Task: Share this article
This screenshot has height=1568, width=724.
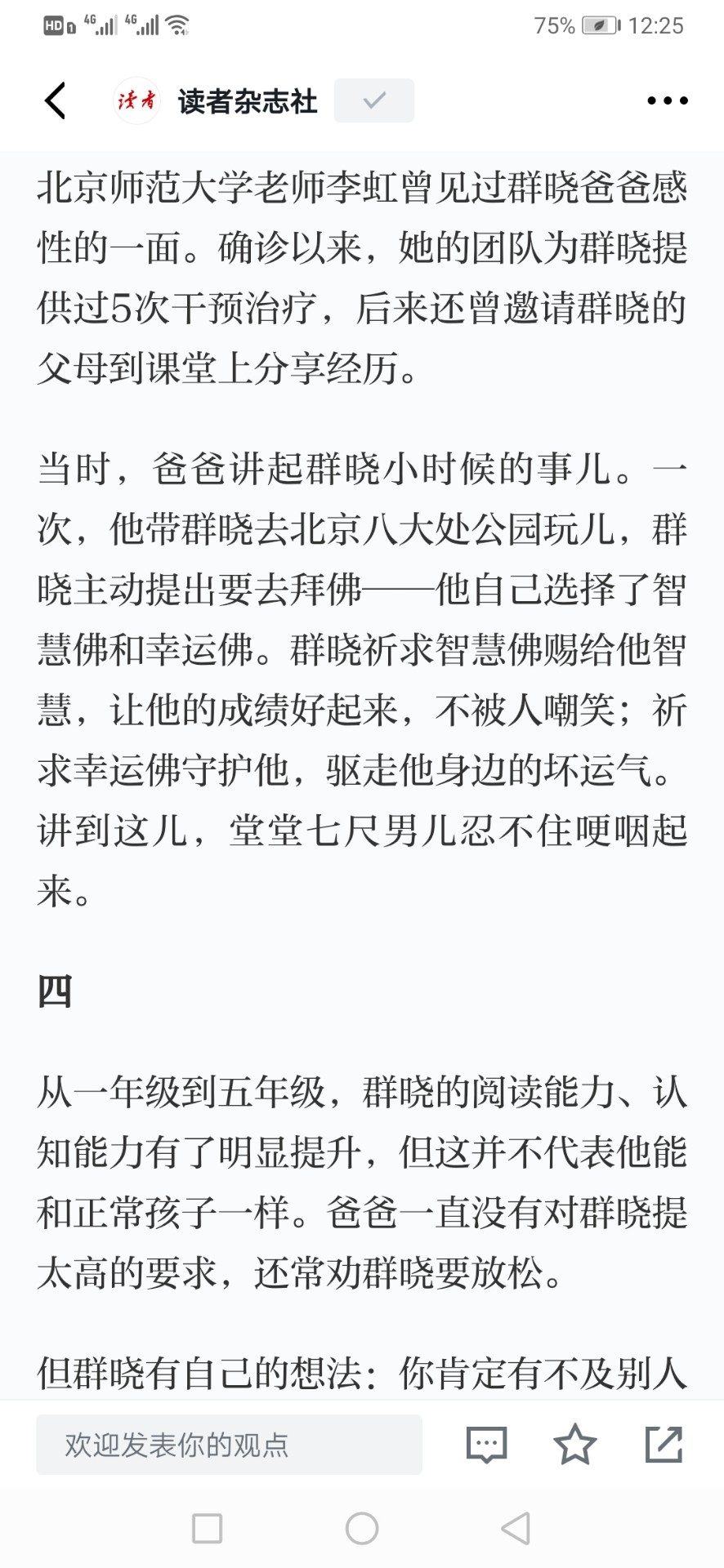Action: click(x=664, y=1444)
